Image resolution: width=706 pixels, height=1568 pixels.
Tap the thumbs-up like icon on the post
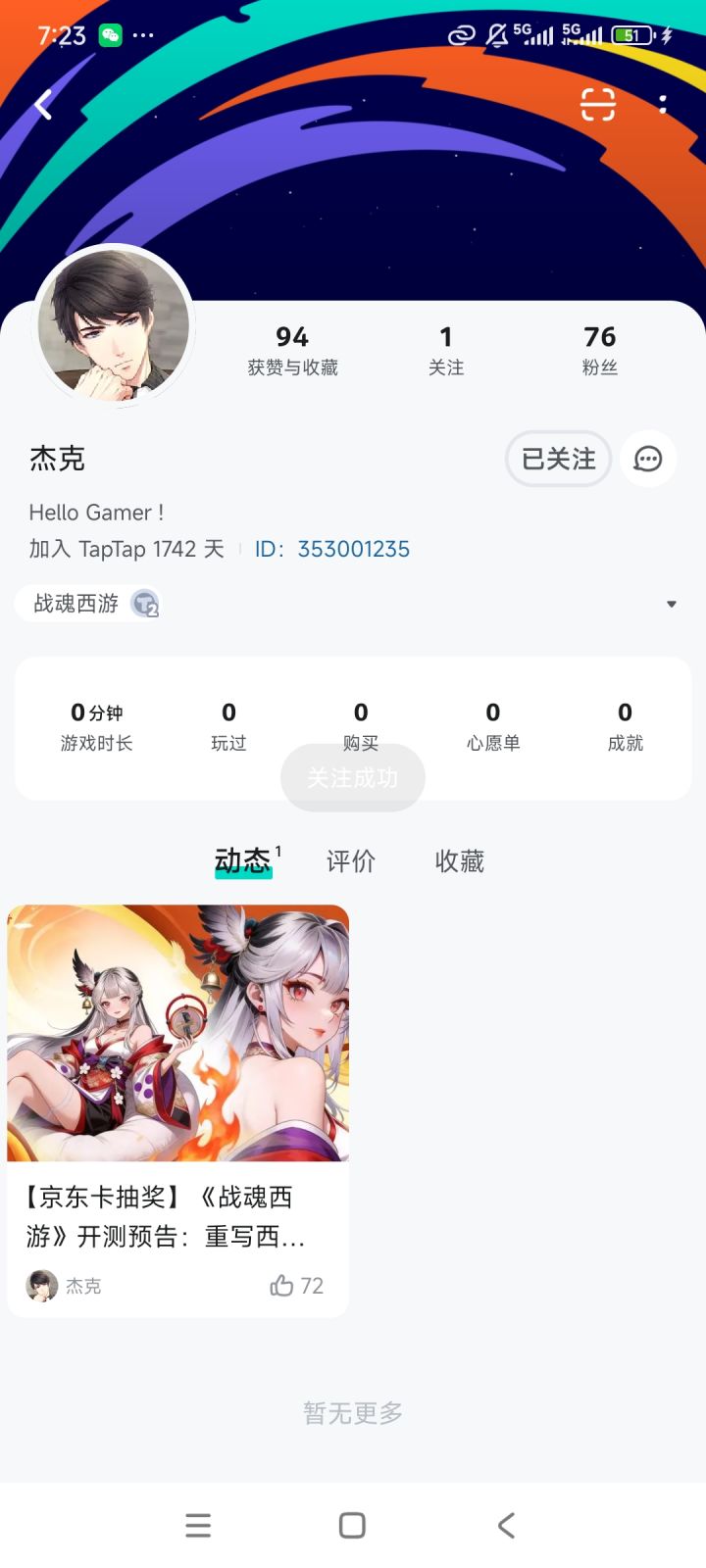pyautogui.click(x=283, y=1285)
